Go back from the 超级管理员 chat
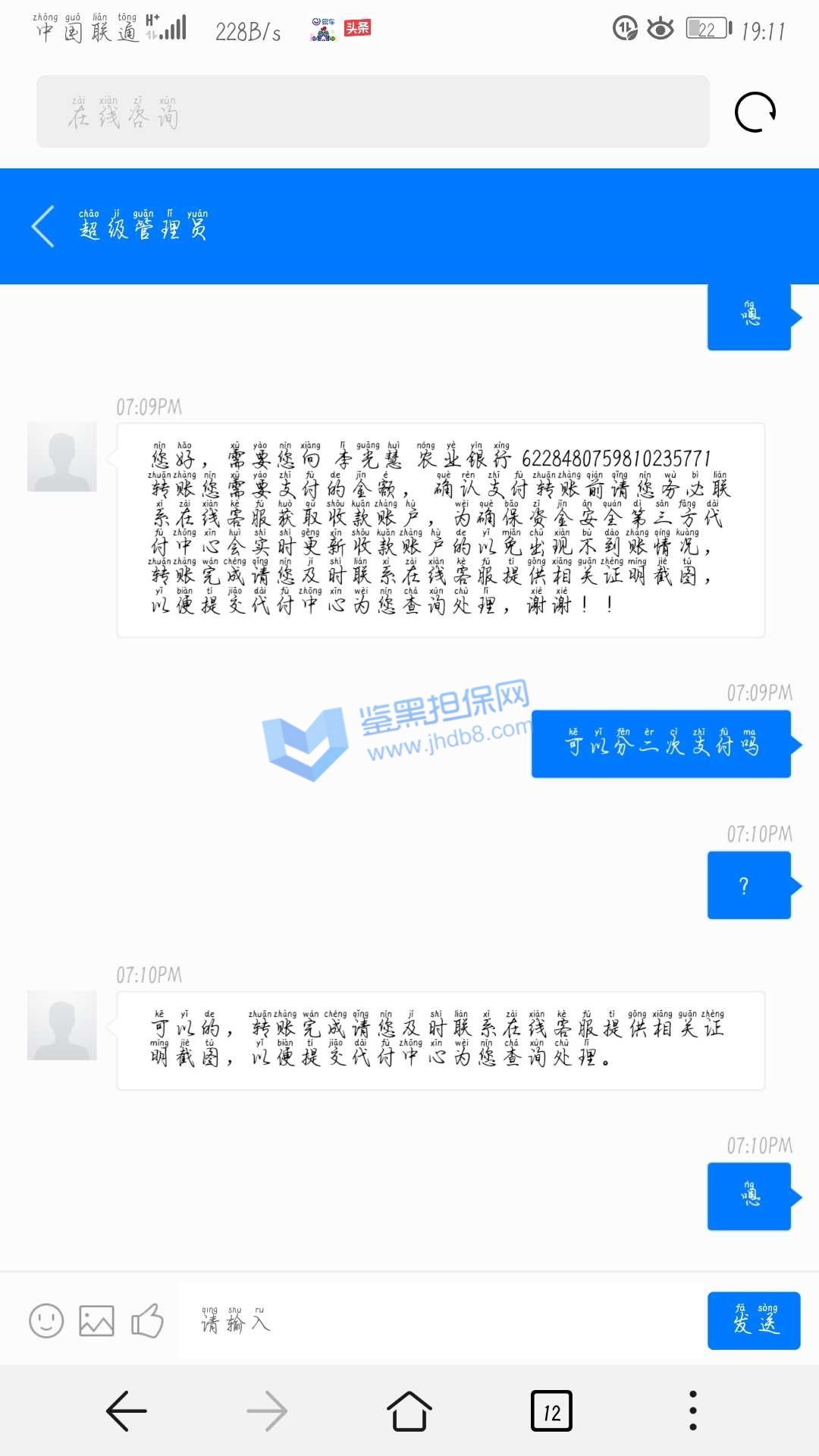Screen dimensions: 819x1456 [43, 226]
